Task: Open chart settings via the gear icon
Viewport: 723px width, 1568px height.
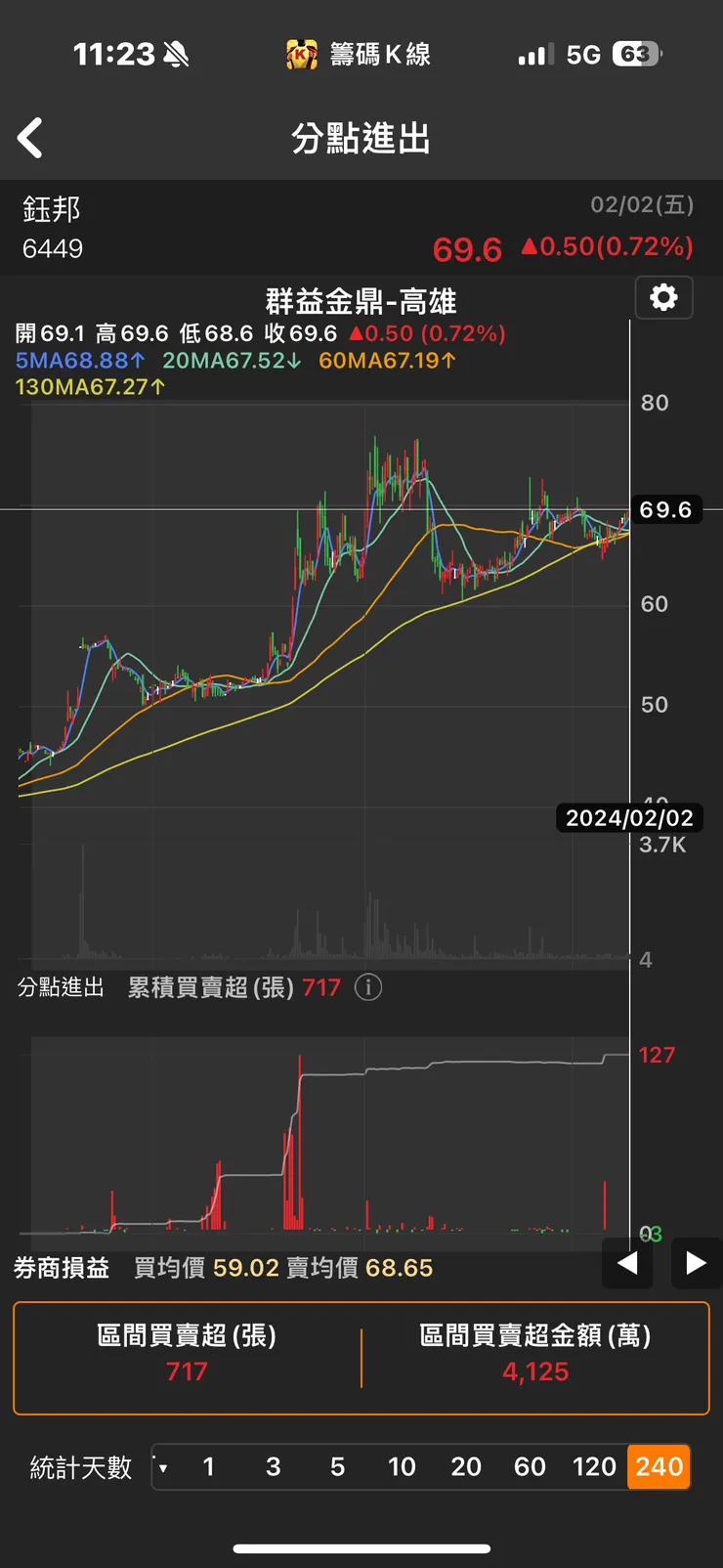Action: coord(663,298)
